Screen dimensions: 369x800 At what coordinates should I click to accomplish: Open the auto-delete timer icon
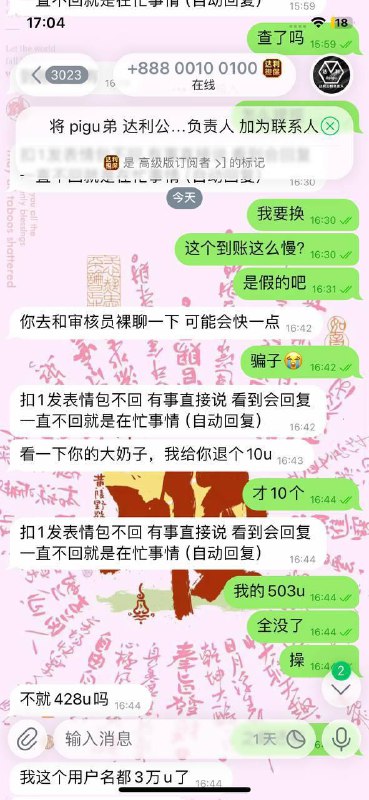296,738
